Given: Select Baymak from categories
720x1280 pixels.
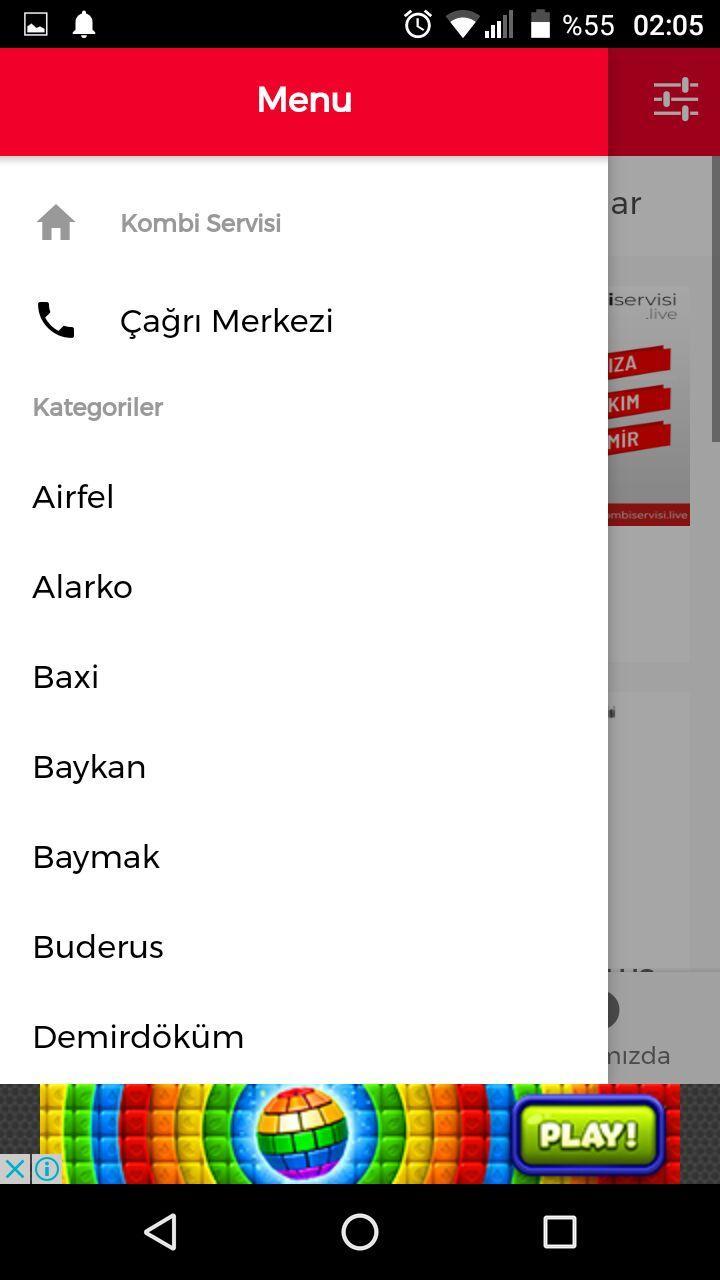Looking at the screenshot, I should [x=96, y=857].
